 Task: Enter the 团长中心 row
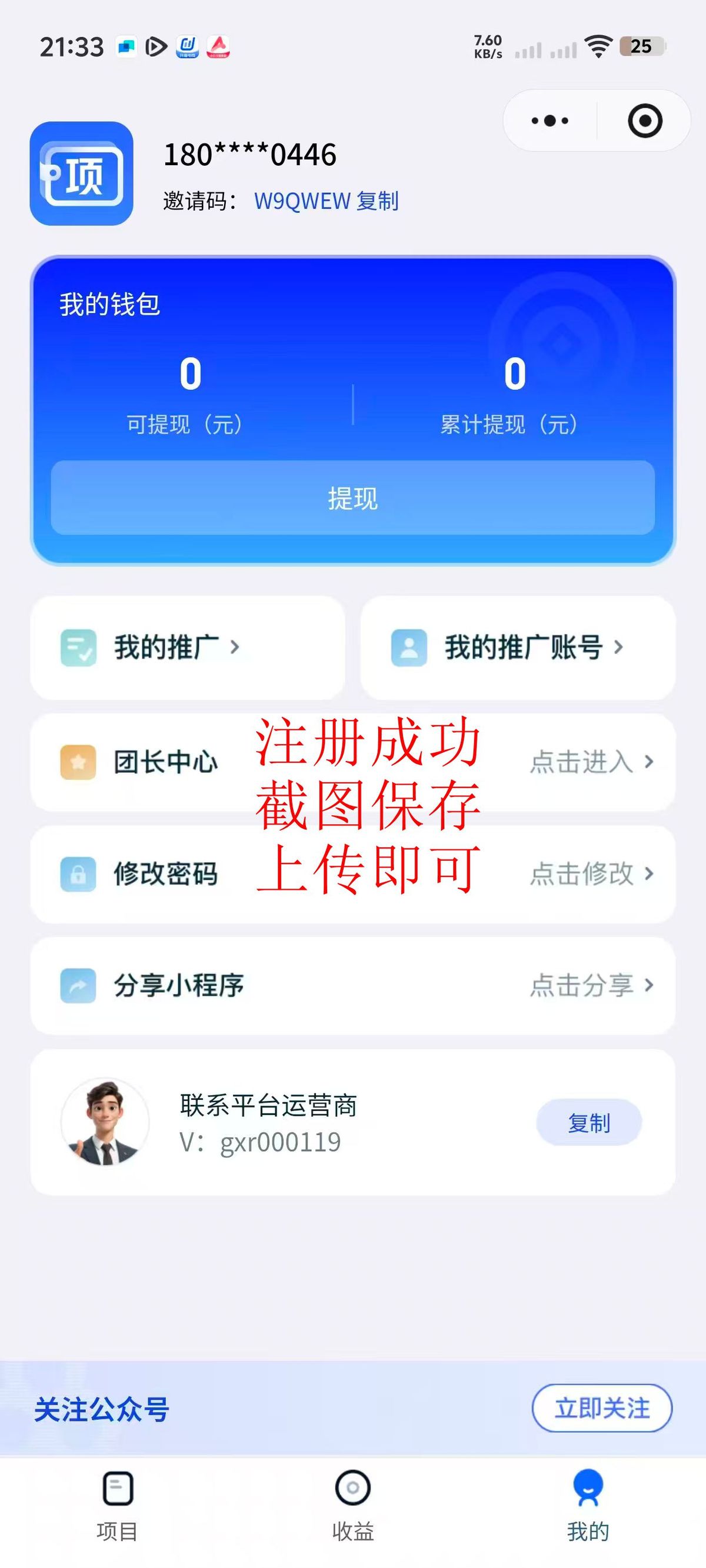point(352,762)
